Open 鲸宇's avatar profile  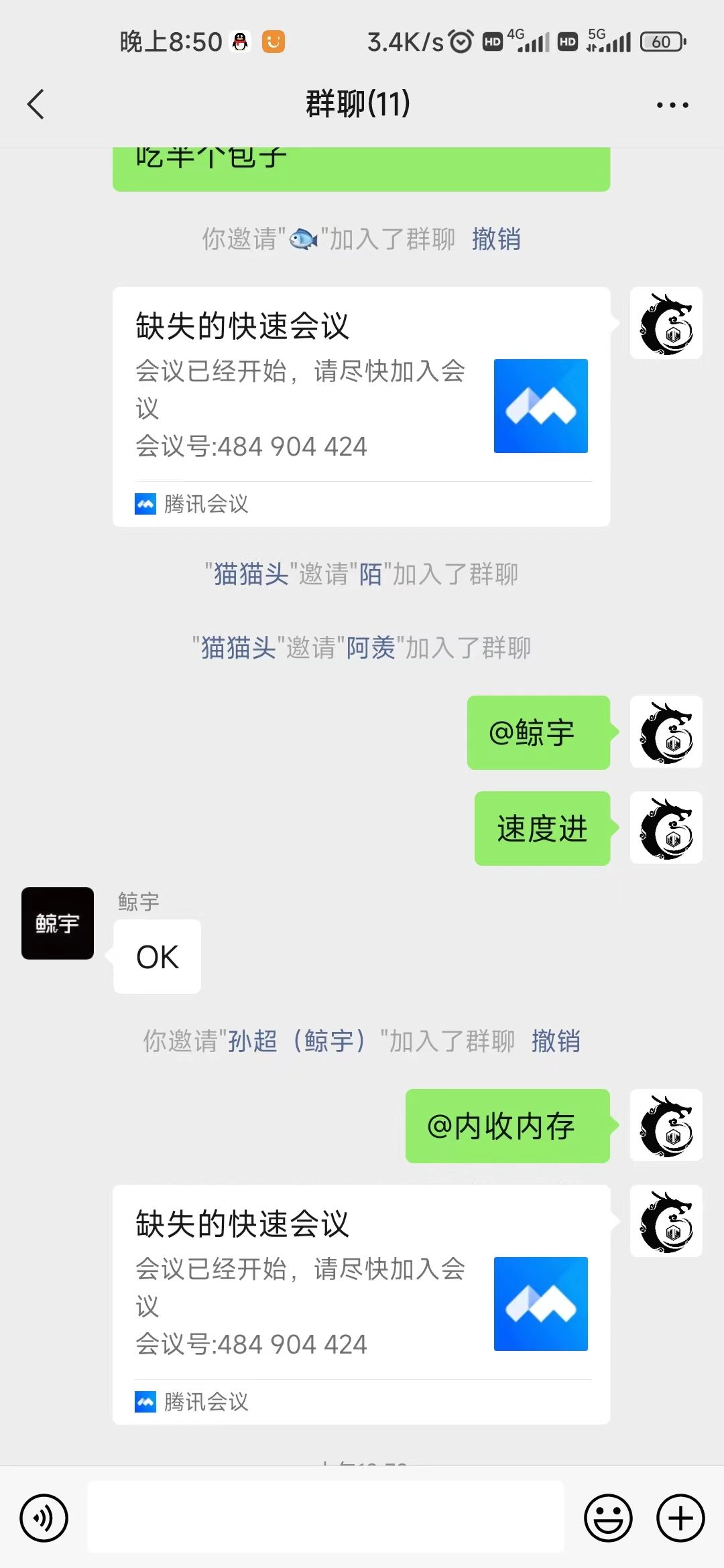58,923
